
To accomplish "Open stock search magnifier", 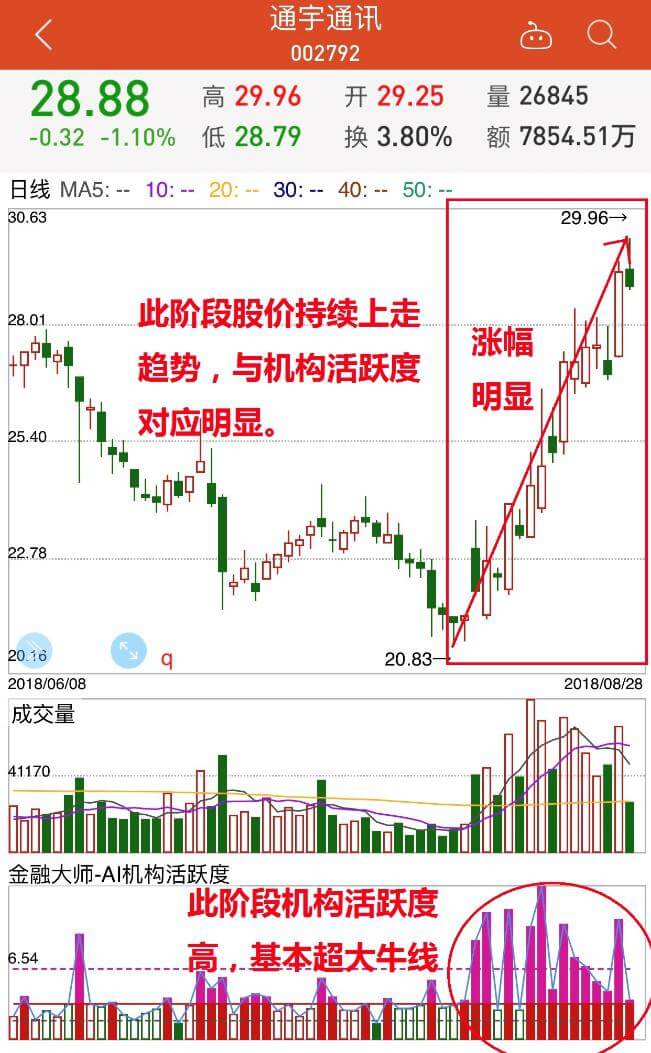I will point(601,35).
